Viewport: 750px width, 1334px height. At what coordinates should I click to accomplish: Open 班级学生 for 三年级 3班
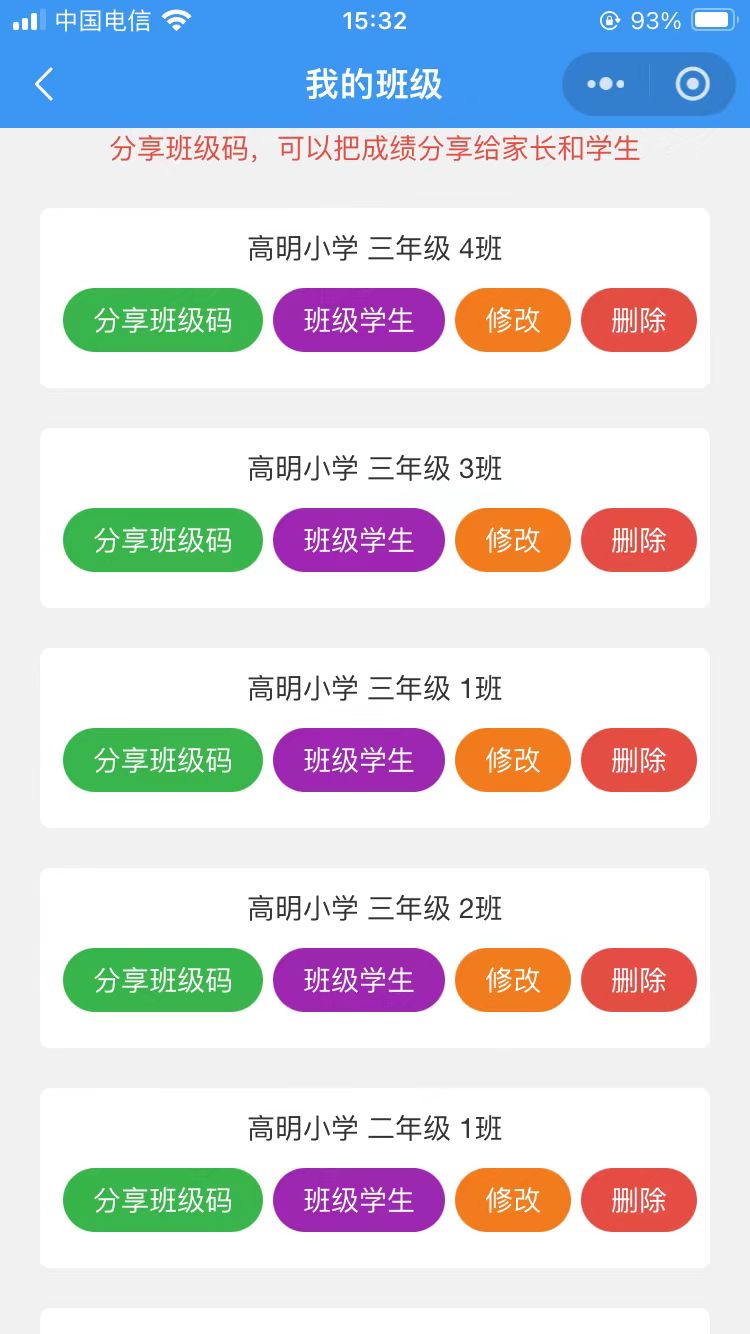(359, 540)
